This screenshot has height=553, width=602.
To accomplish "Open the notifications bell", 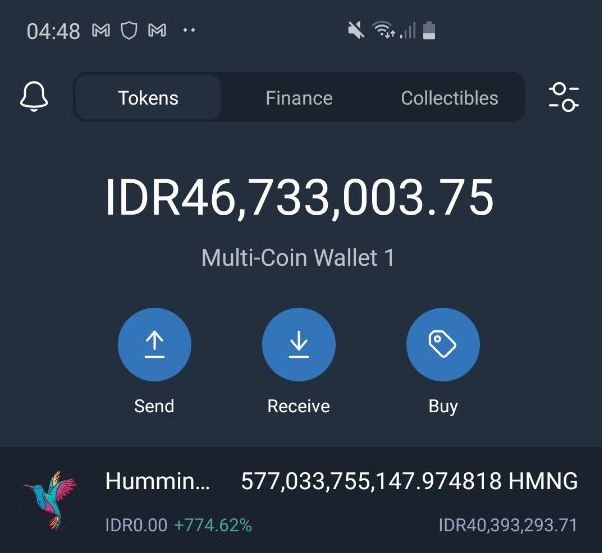I will coord(34,97).
